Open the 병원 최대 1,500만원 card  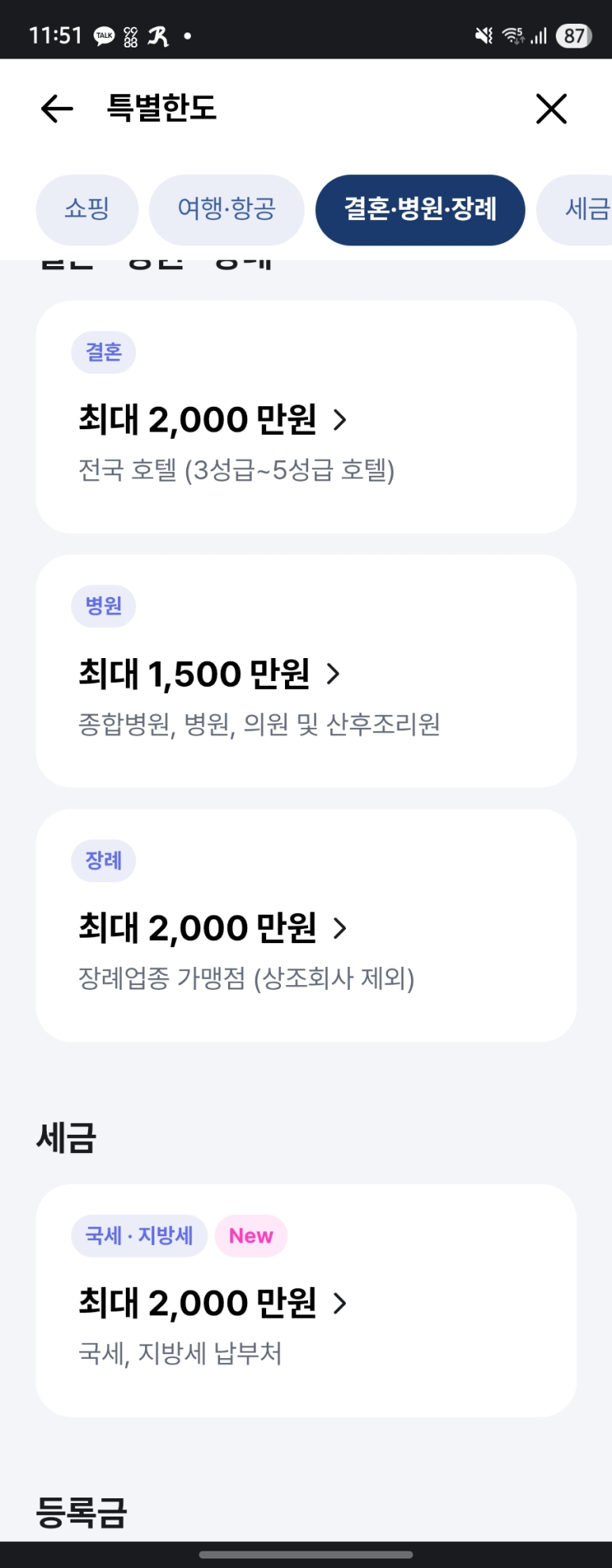306,672
